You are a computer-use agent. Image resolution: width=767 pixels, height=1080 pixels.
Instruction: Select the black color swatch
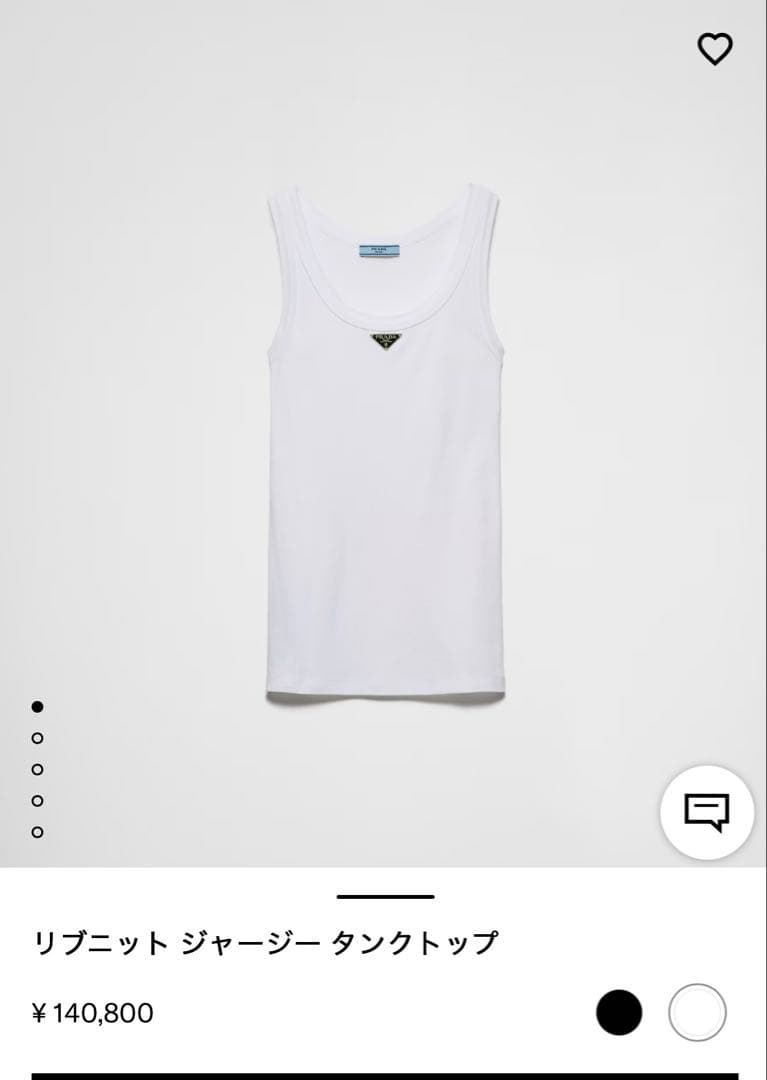[621, 1010]
